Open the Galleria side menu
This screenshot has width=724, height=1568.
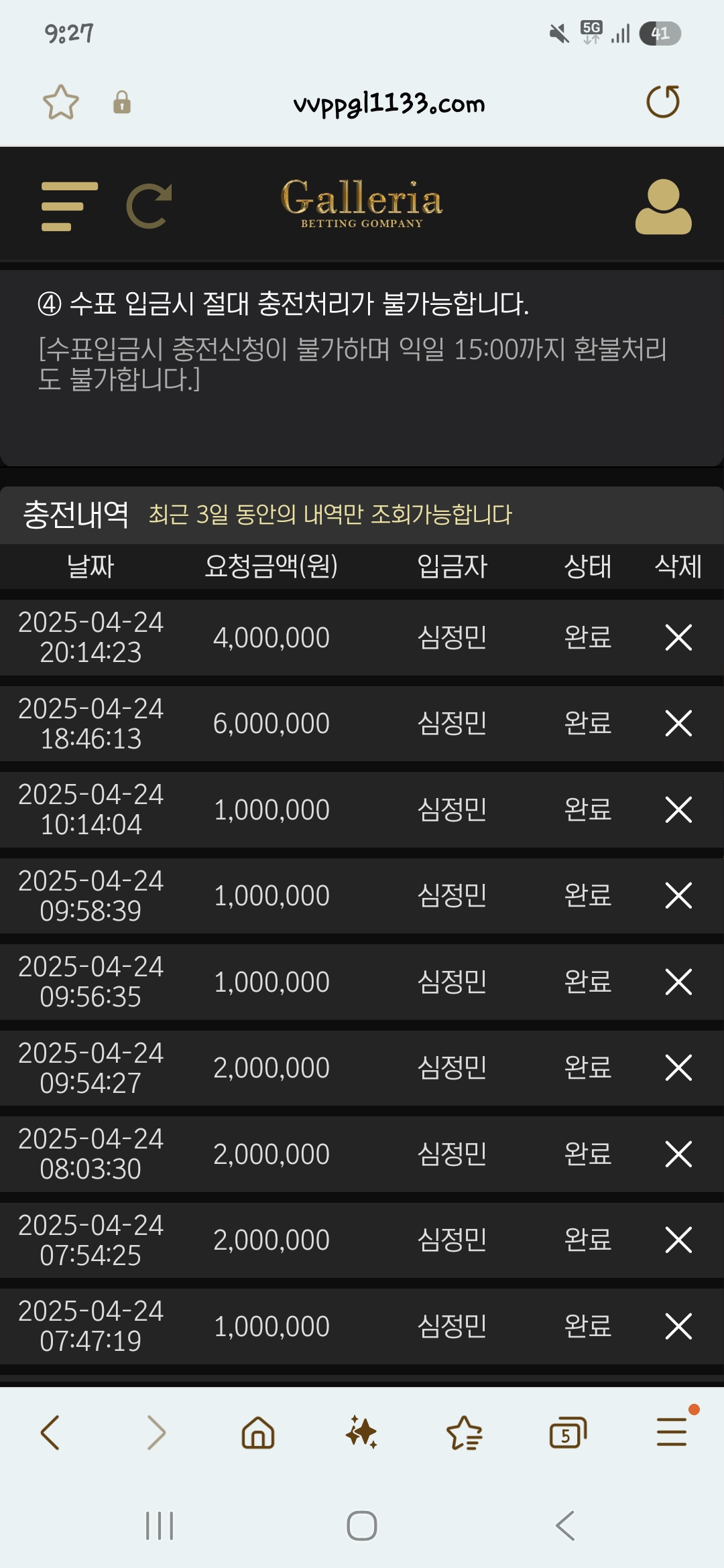(69, 206)
